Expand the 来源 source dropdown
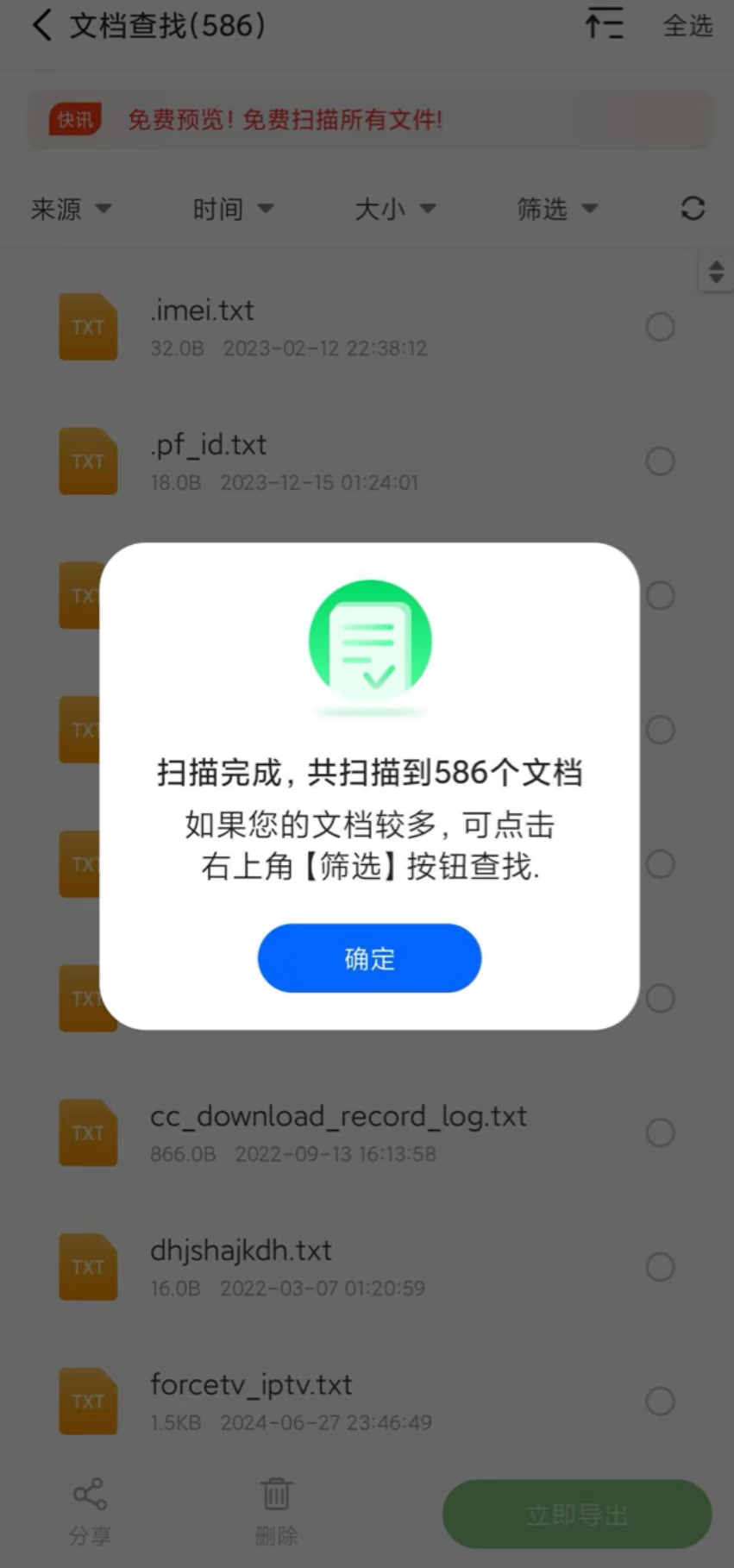 71,209
